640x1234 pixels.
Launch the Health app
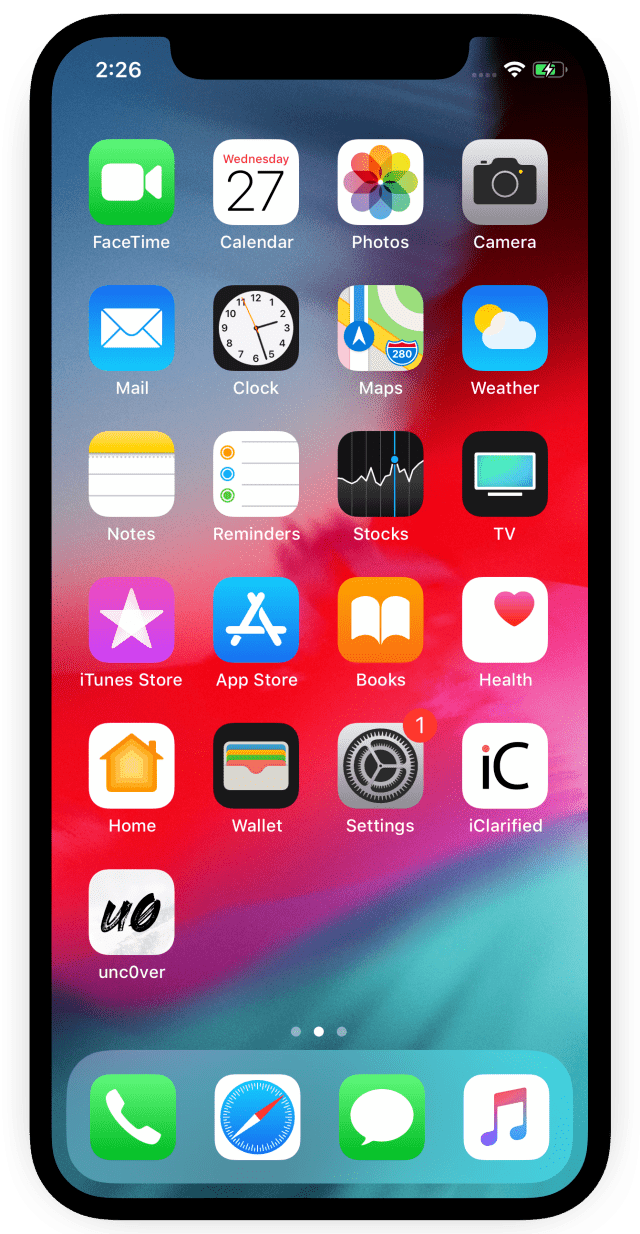coord(504,620)
